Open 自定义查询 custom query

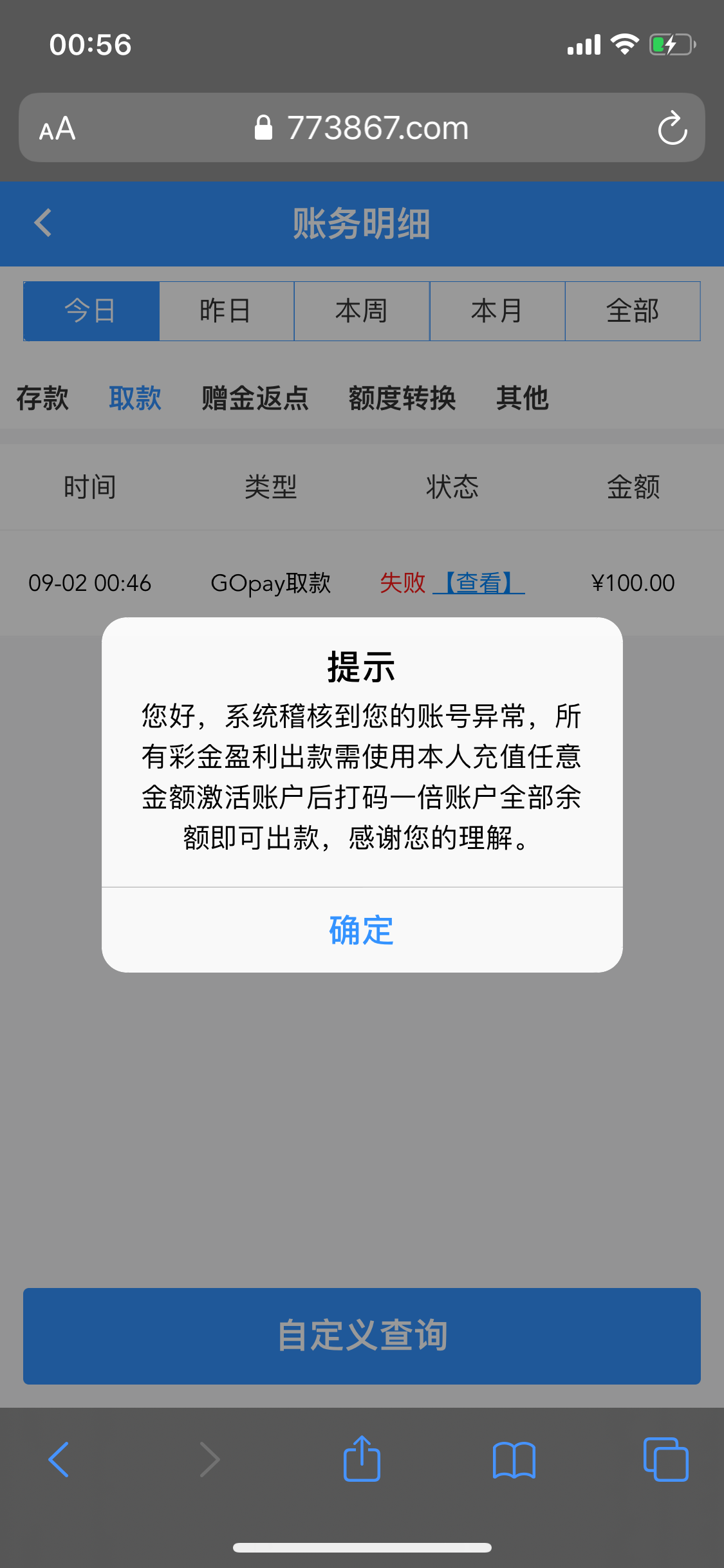[362, 1335]
